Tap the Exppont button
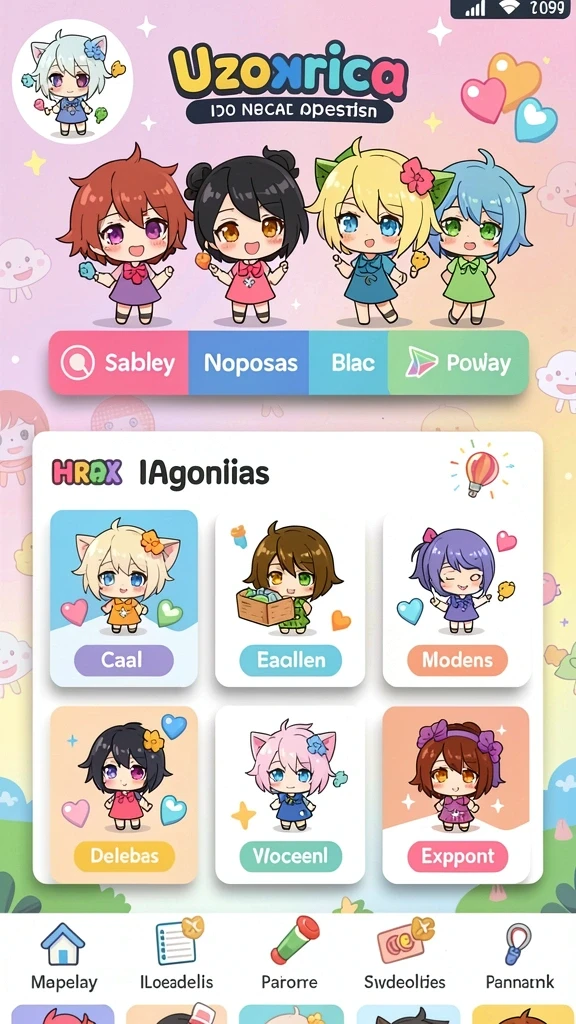 click(457, 856)
